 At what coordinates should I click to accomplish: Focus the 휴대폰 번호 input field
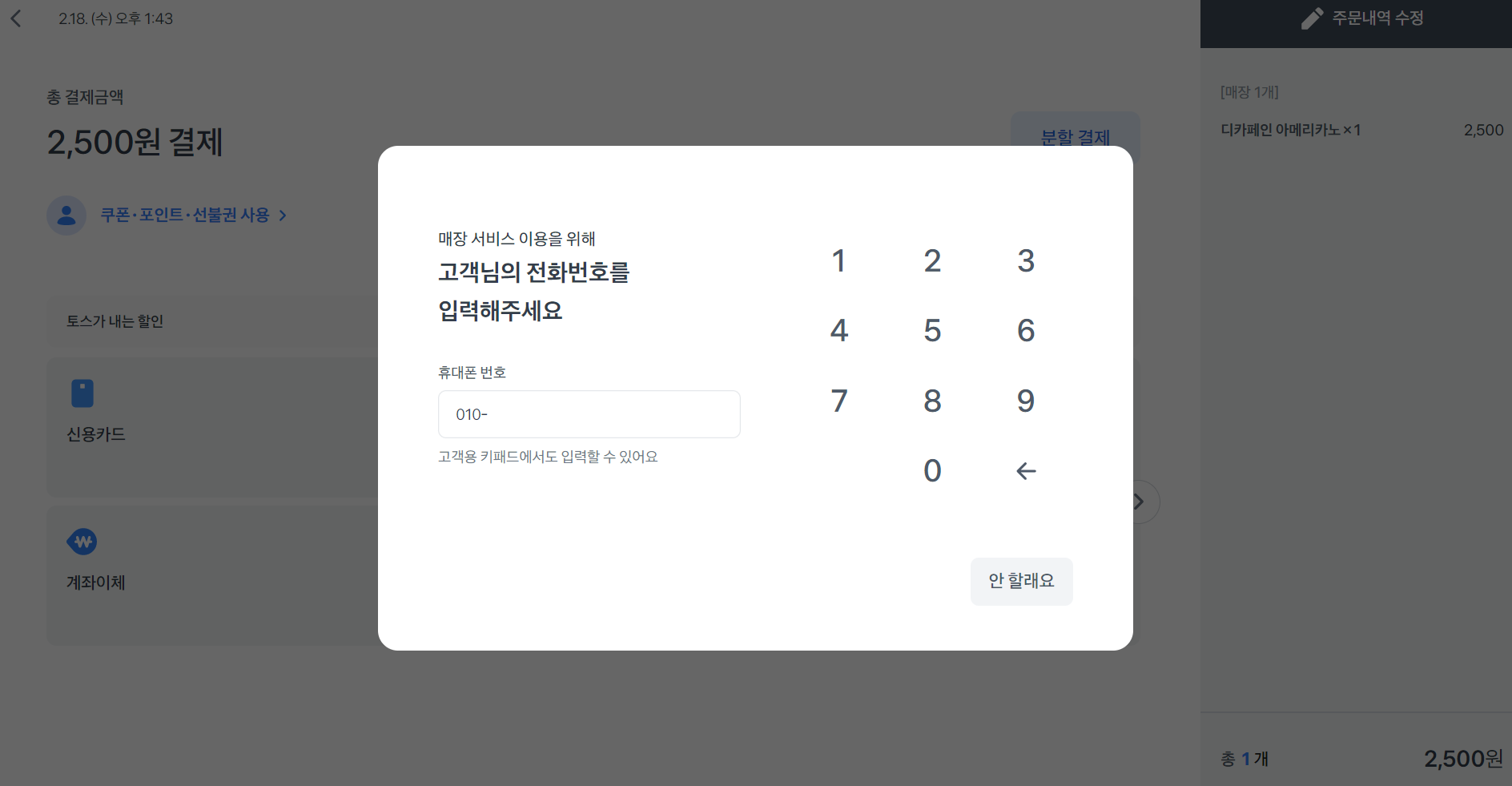589,414
